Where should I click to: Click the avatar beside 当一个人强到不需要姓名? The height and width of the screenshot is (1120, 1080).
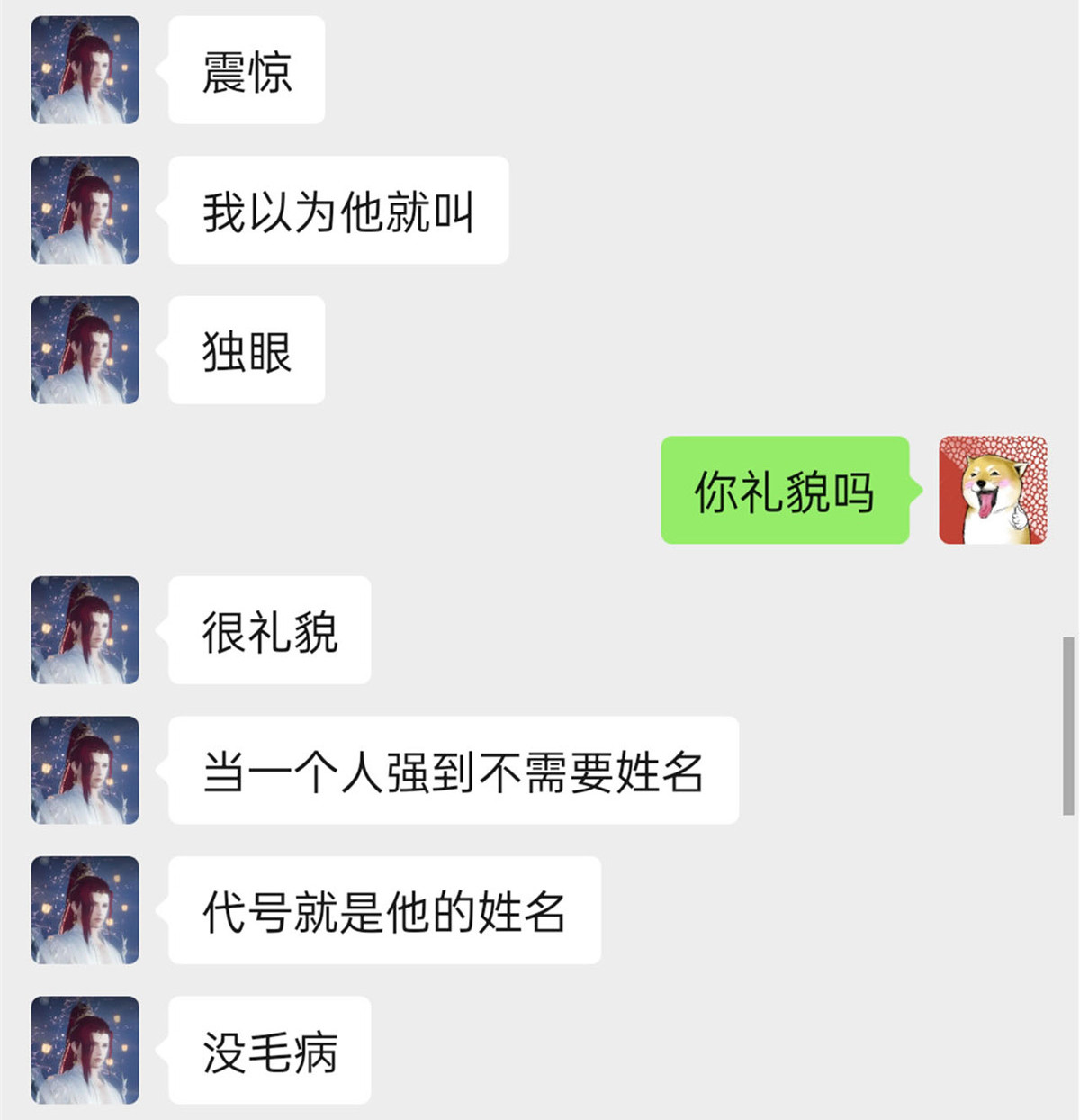tap(84, 770)
